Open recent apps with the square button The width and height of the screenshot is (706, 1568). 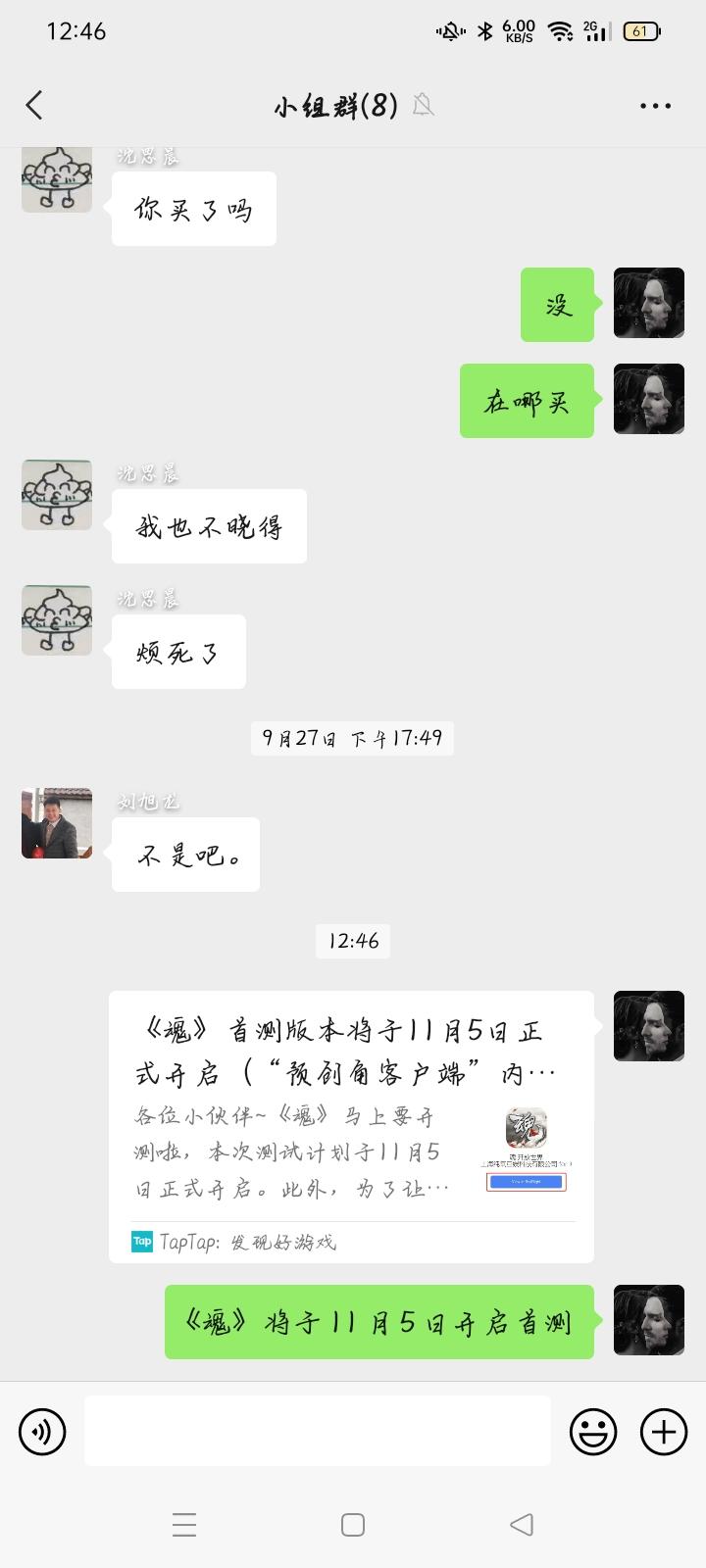[184, 1525]
